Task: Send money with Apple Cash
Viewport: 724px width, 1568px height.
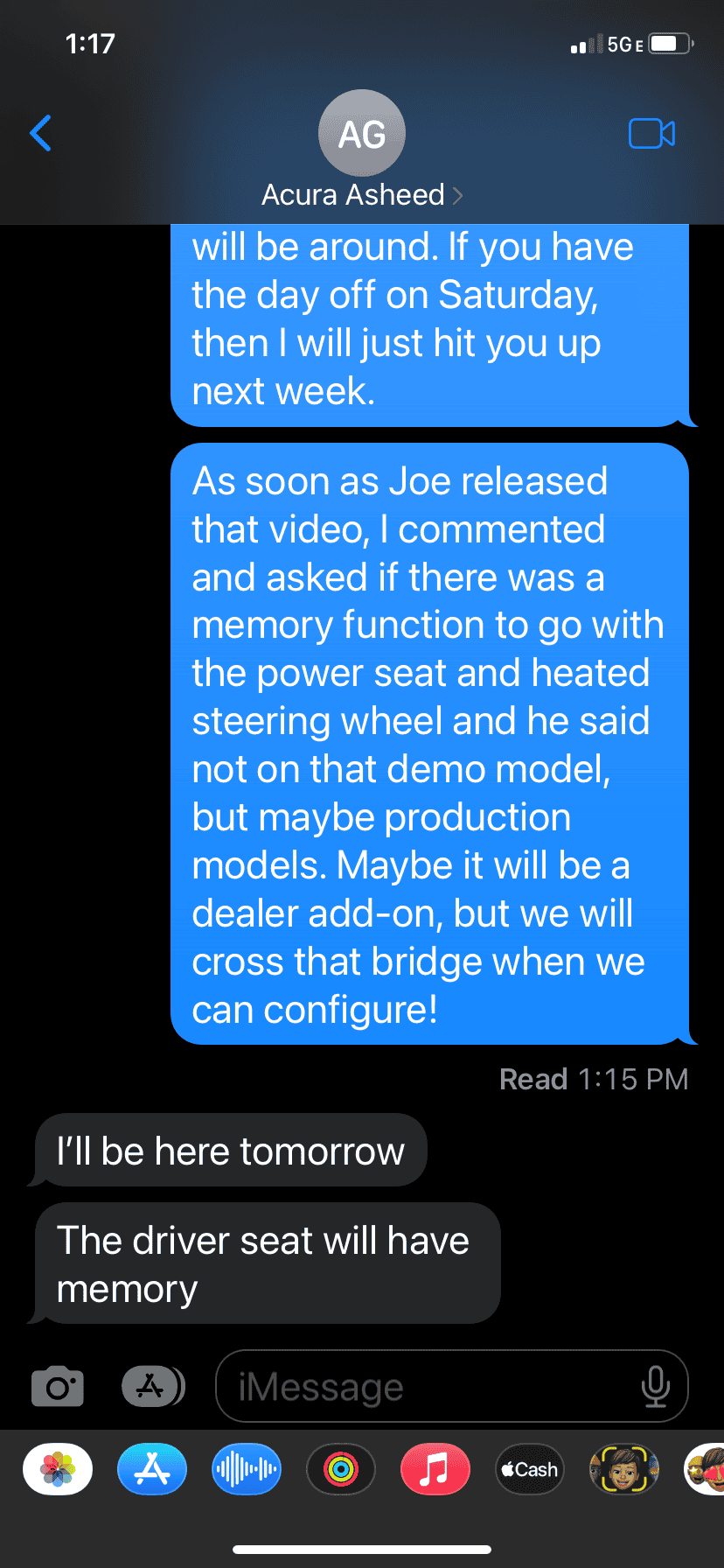Action: [530, 1469]
